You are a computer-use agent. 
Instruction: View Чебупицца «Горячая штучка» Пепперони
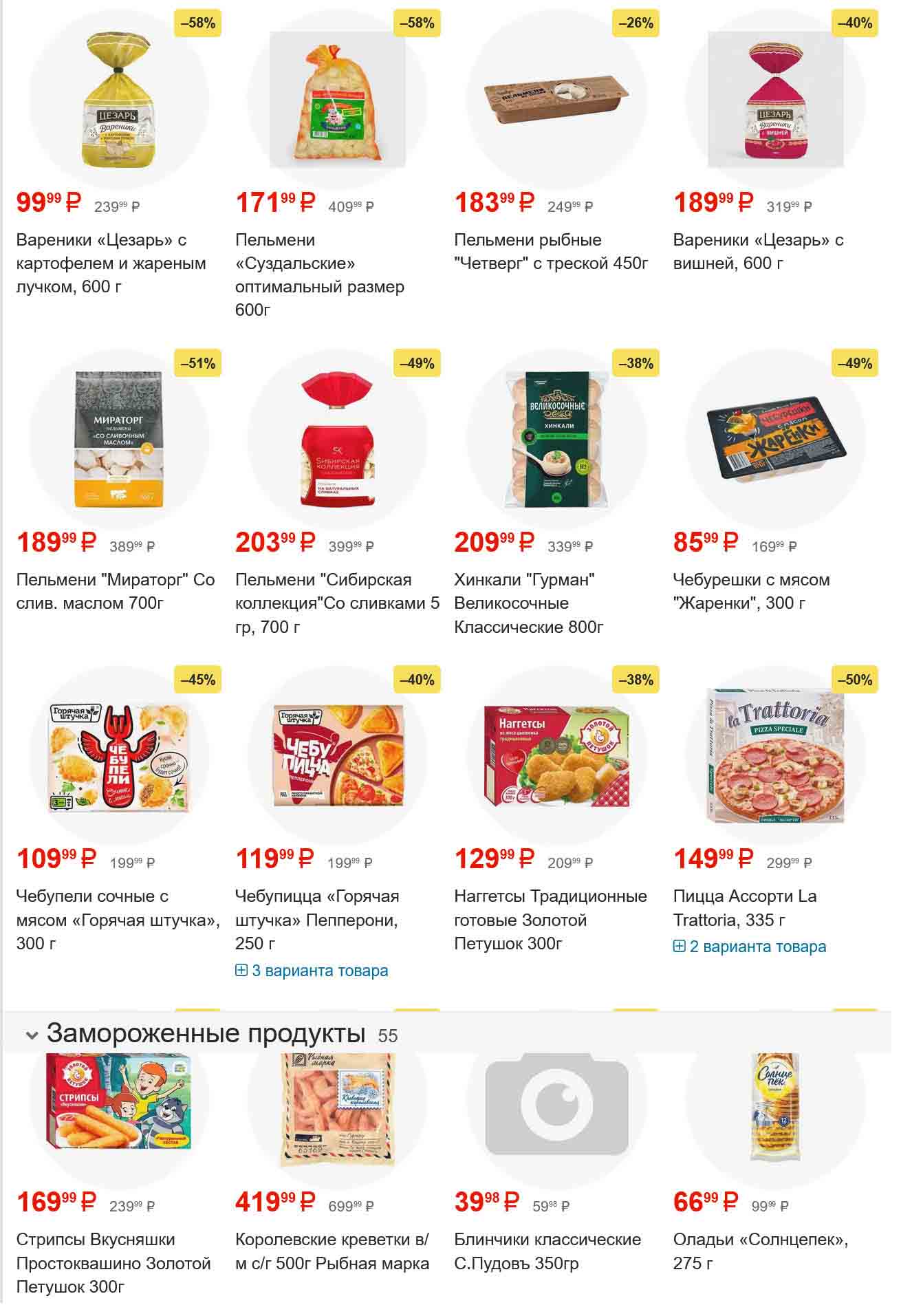(x=317, y=919)
